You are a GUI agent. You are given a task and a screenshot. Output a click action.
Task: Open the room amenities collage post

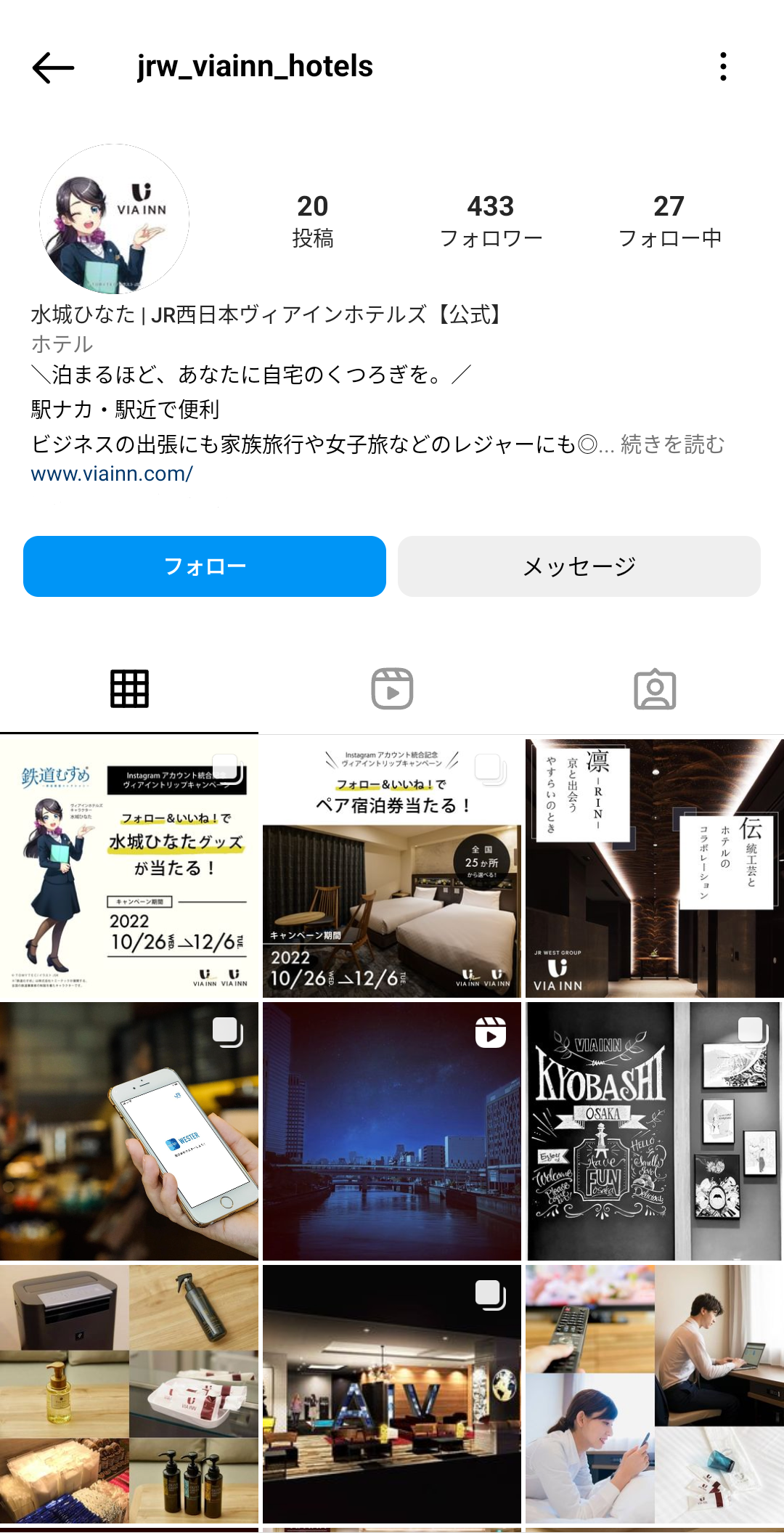(129, 1394)
